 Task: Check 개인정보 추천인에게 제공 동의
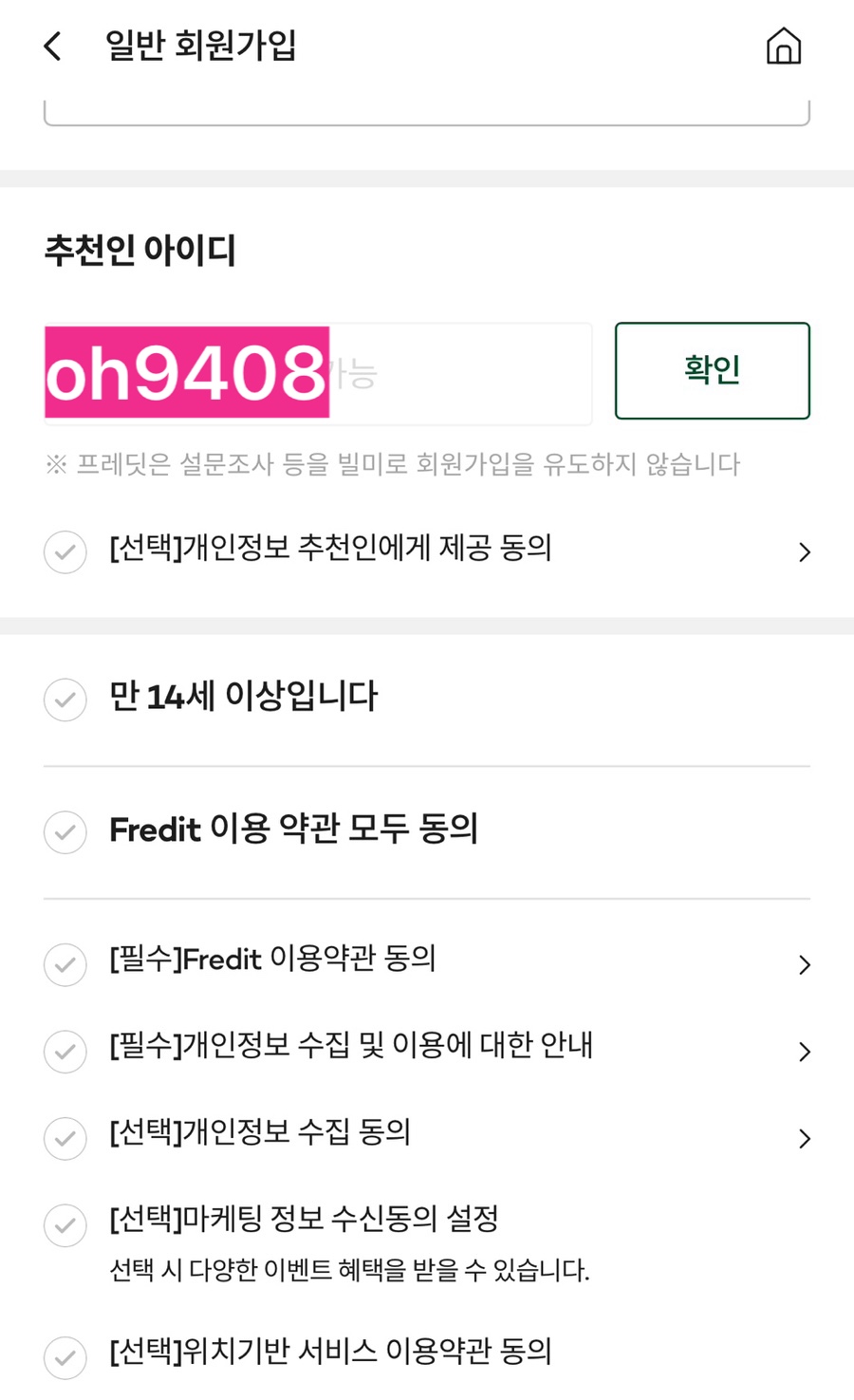coord(65,551)
